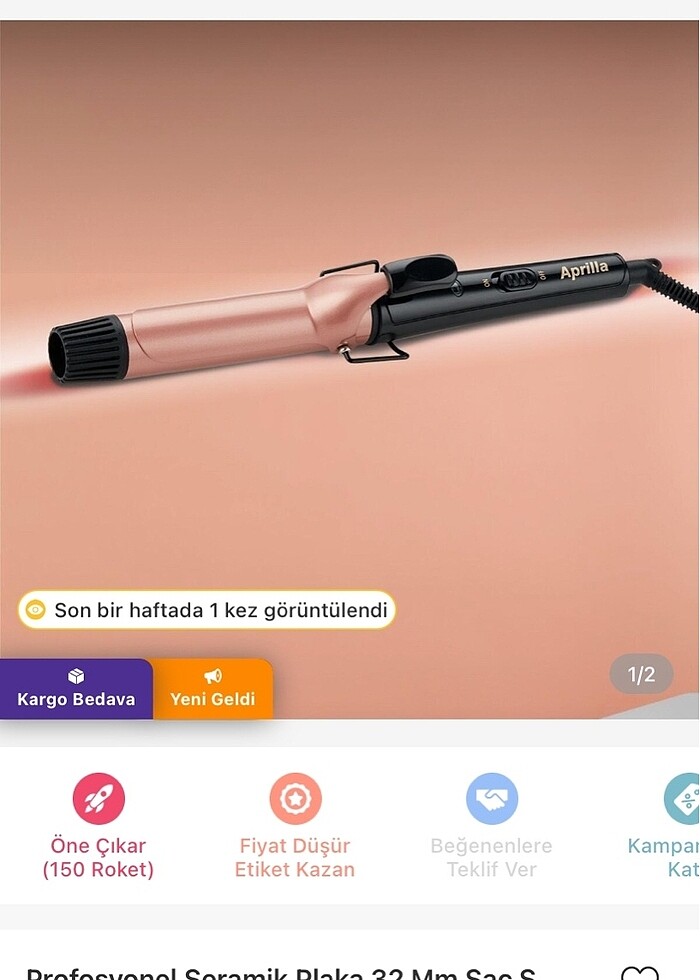Image resolution: width=700 pixels, height=980 pixels.
Task: Open the curling iron product photo
Action: click(x=350, y=320)
